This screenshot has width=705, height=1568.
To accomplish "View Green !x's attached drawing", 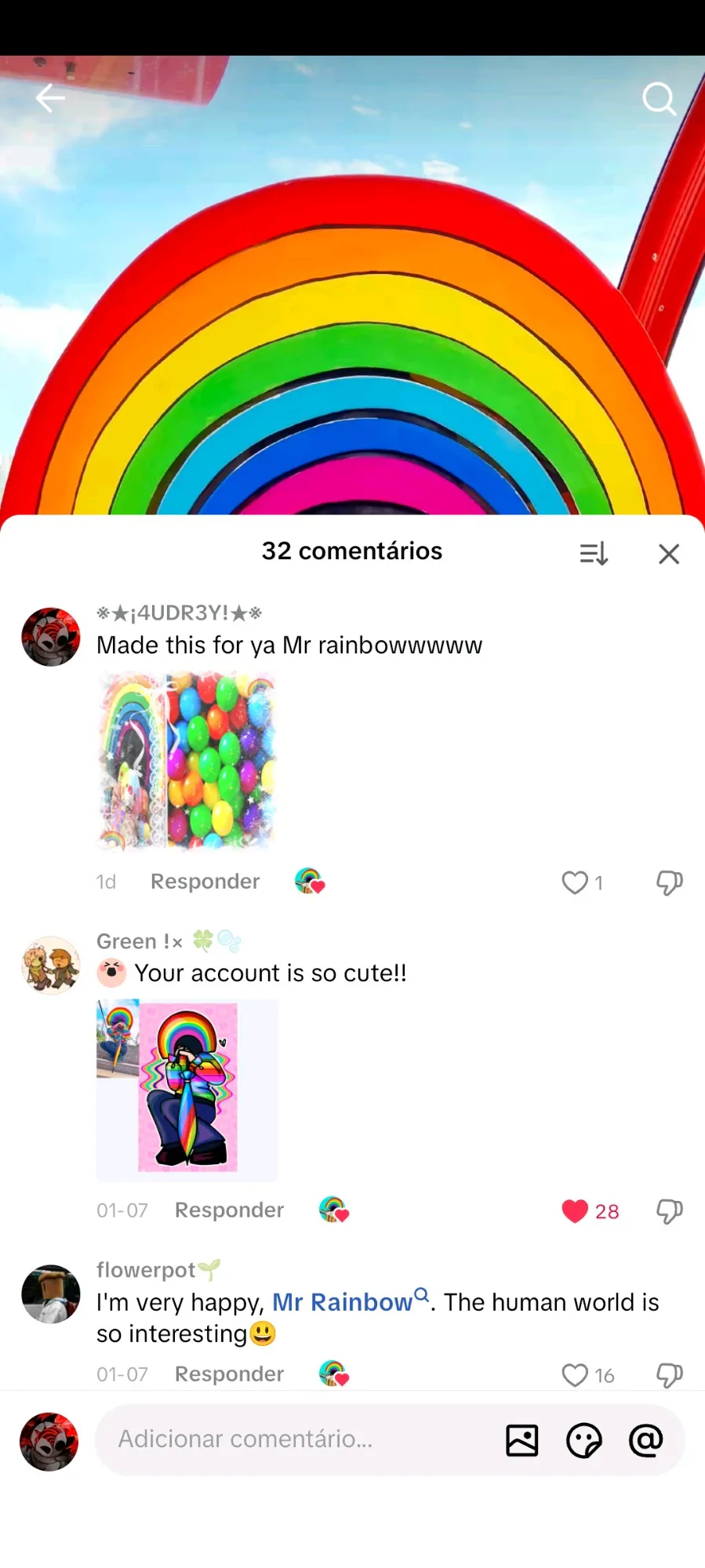I will [187, 1090].
